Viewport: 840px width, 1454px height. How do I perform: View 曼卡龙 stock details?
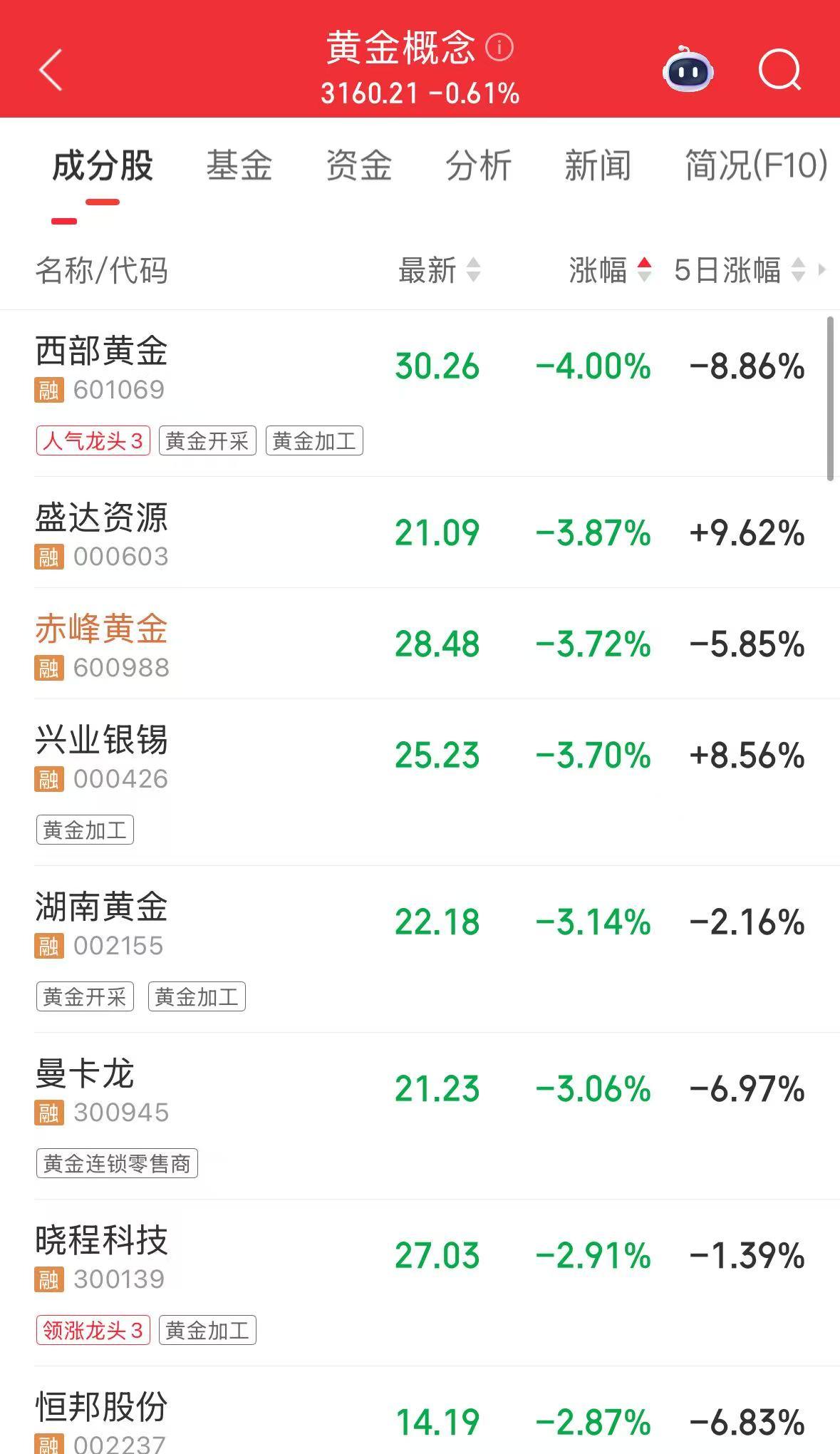85,1074
